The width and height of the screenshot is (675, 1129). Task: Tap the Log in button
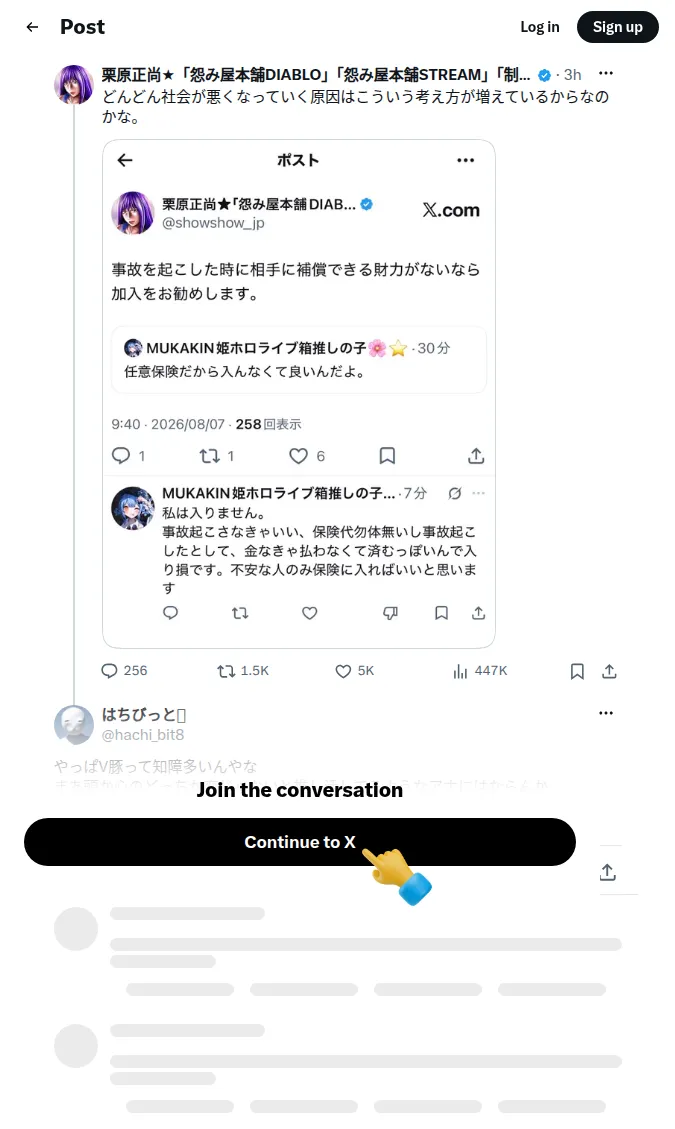coord(540,27)
